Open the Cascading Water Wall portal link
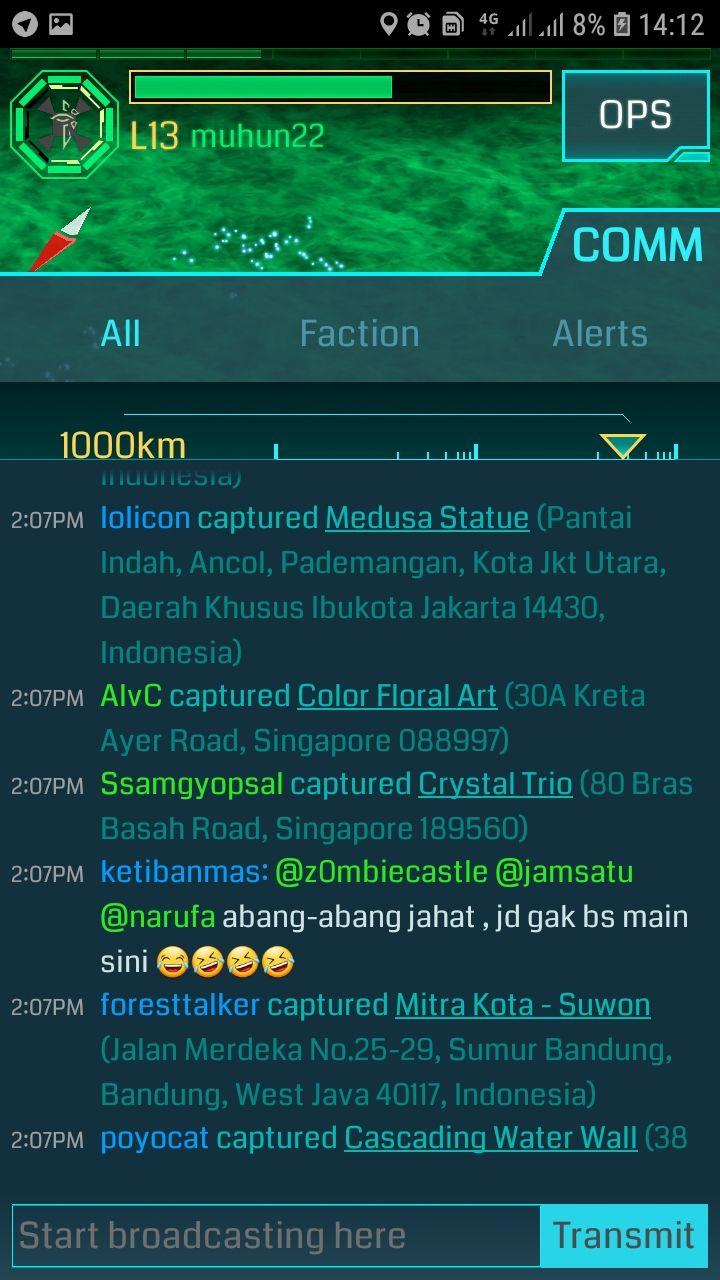Image resolution: width=720 pixels, height=1280 pixels. [x=491, y=1138]
